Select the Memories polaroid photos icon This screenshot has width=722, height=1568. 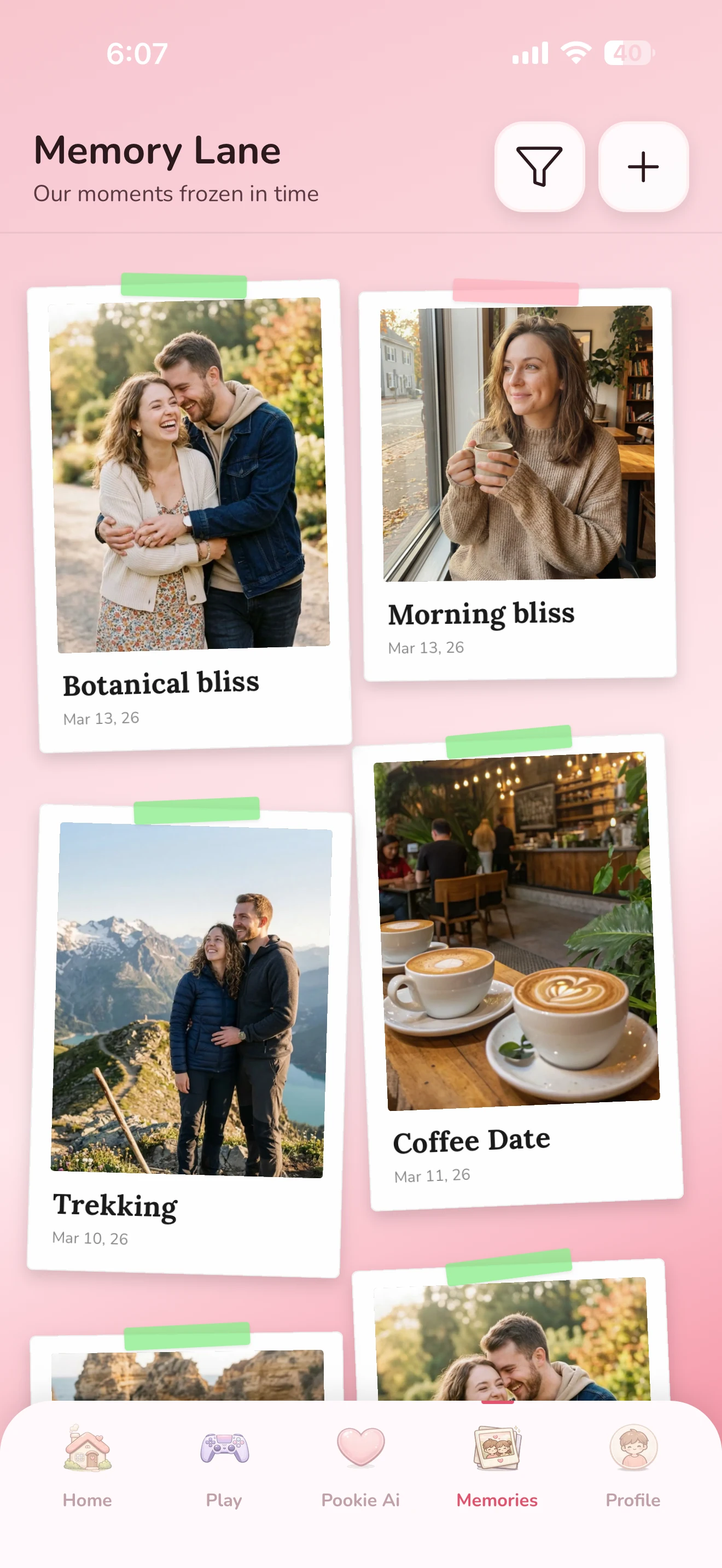(x=497, y=1447)
